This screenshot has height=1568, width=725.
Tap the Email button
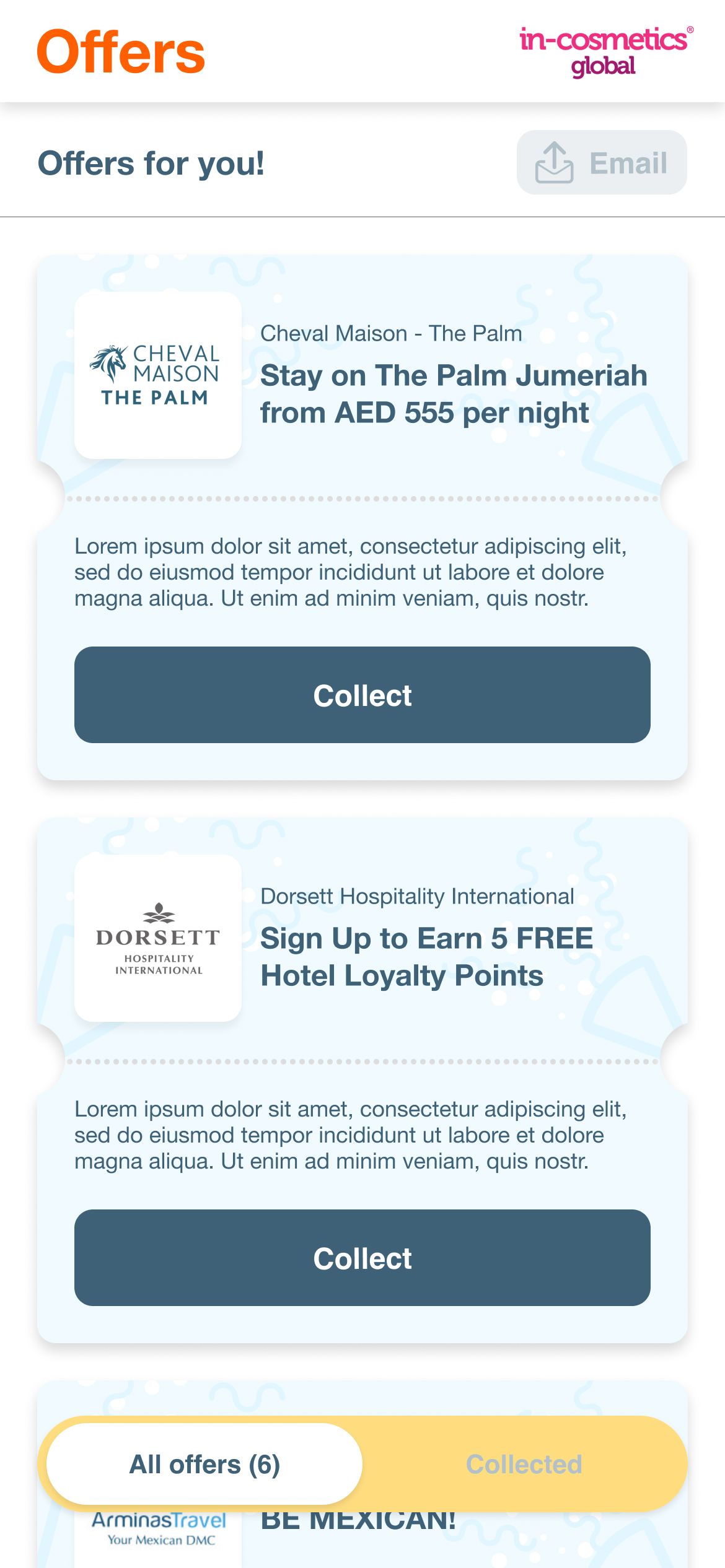(x=601, y=163)
